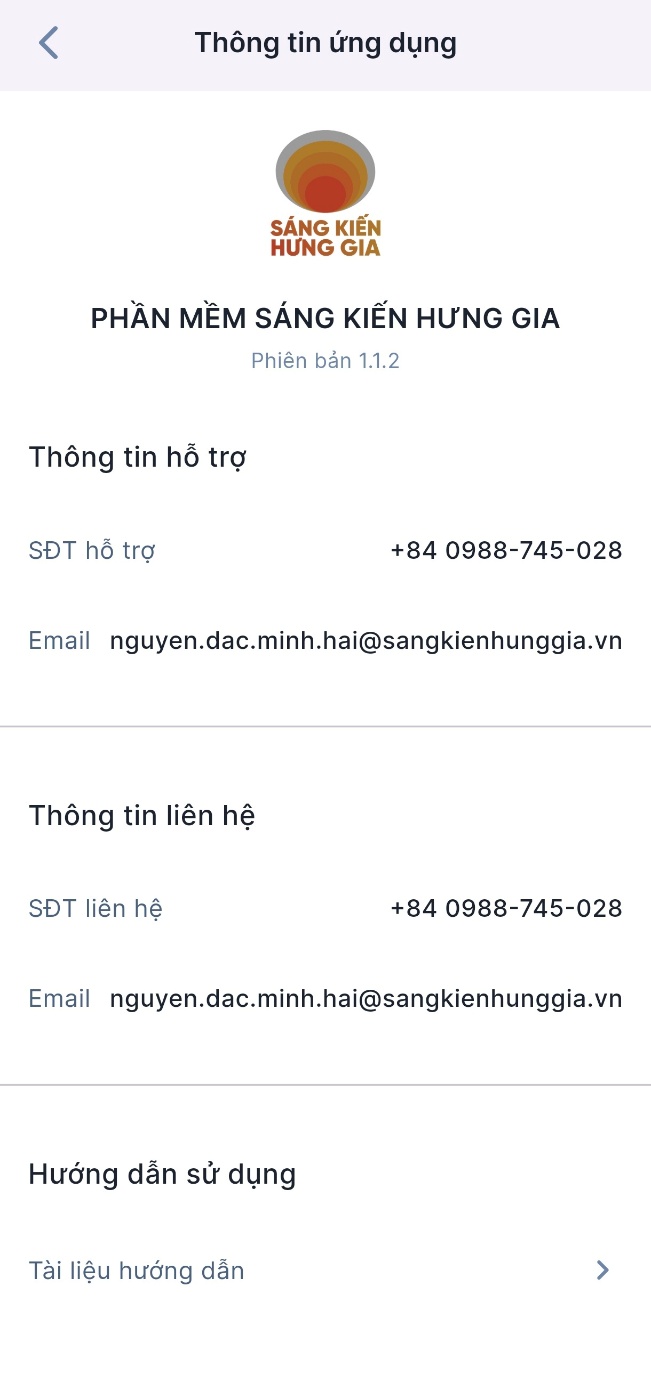Open the Tài liệu hướng dẫn row
Screen dimensions: 651x1376
[325, 1270]
